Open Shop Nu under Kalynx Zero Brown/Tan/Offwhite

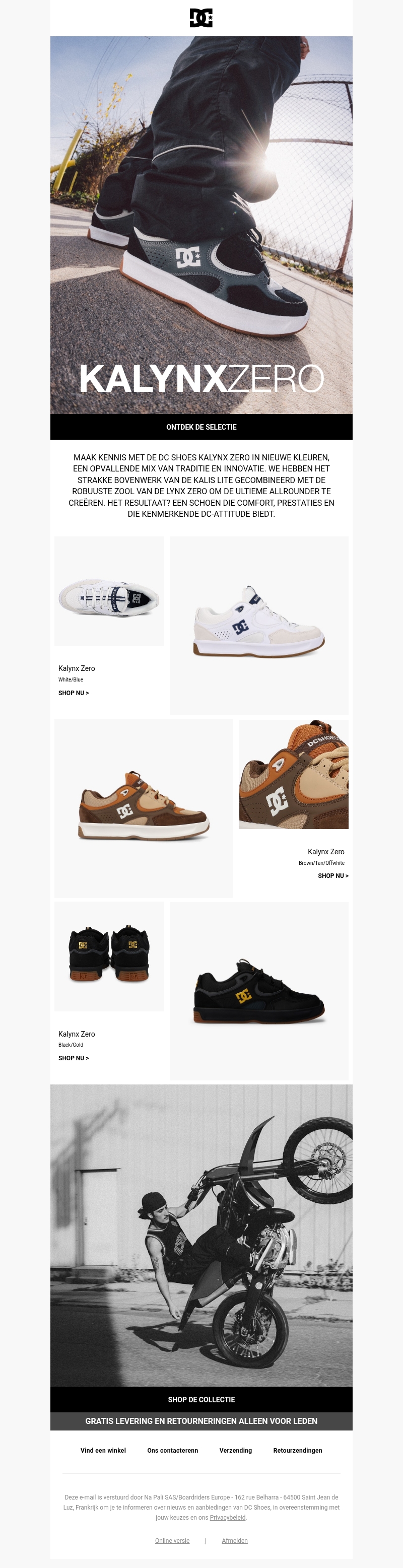332,875
